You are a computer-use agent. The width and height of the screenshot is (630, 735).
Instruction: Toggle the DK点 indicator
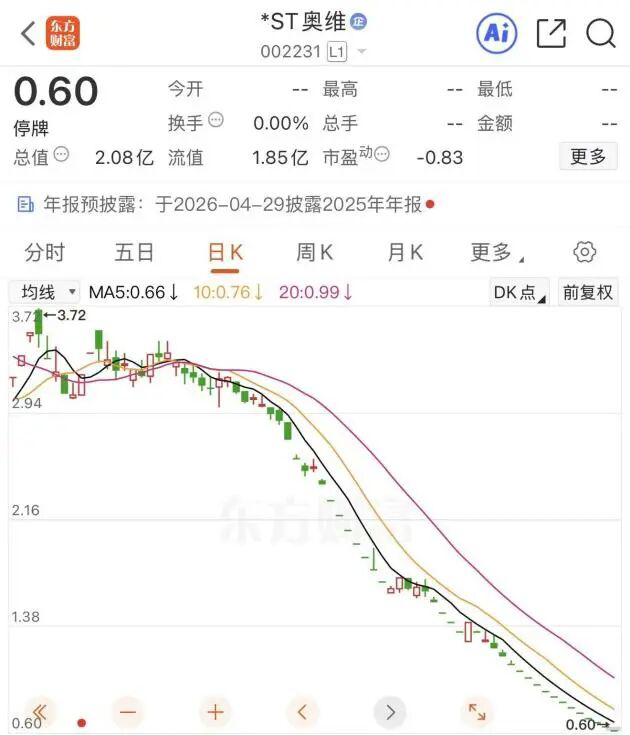pos(519,292)
